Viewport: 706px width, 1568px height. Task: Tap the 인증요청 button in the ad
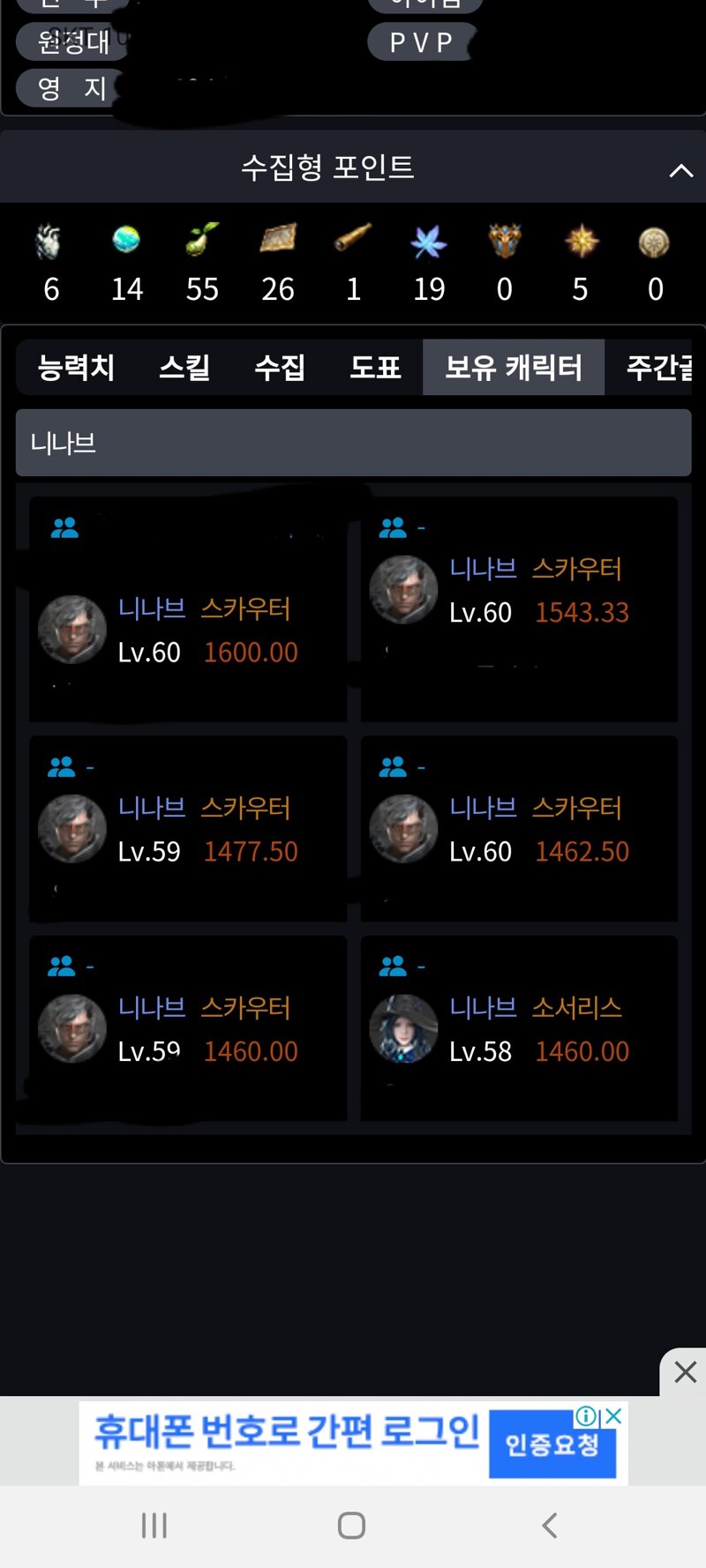(x=552, y=1445)
